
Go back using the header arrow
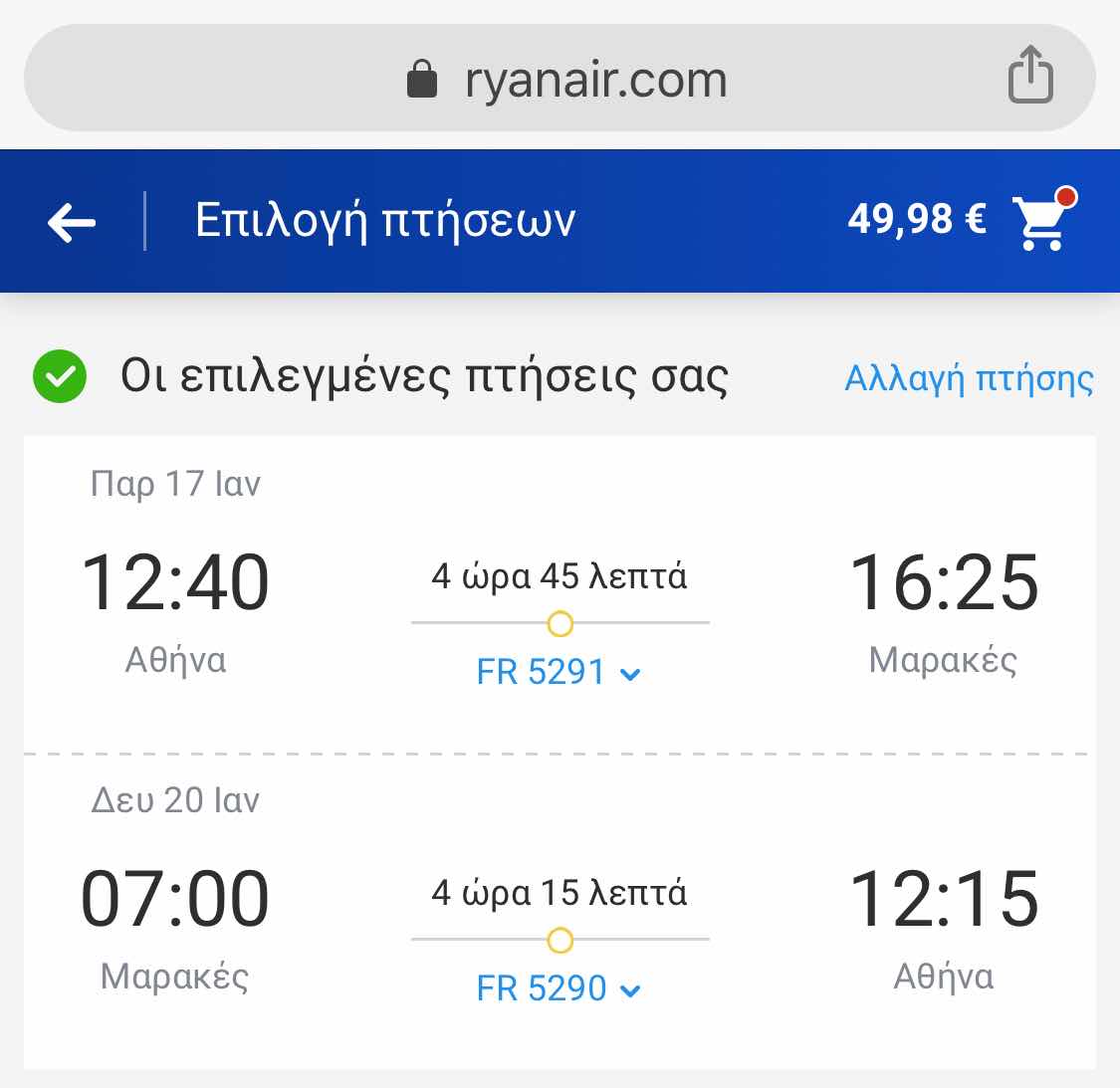point(72,223)
